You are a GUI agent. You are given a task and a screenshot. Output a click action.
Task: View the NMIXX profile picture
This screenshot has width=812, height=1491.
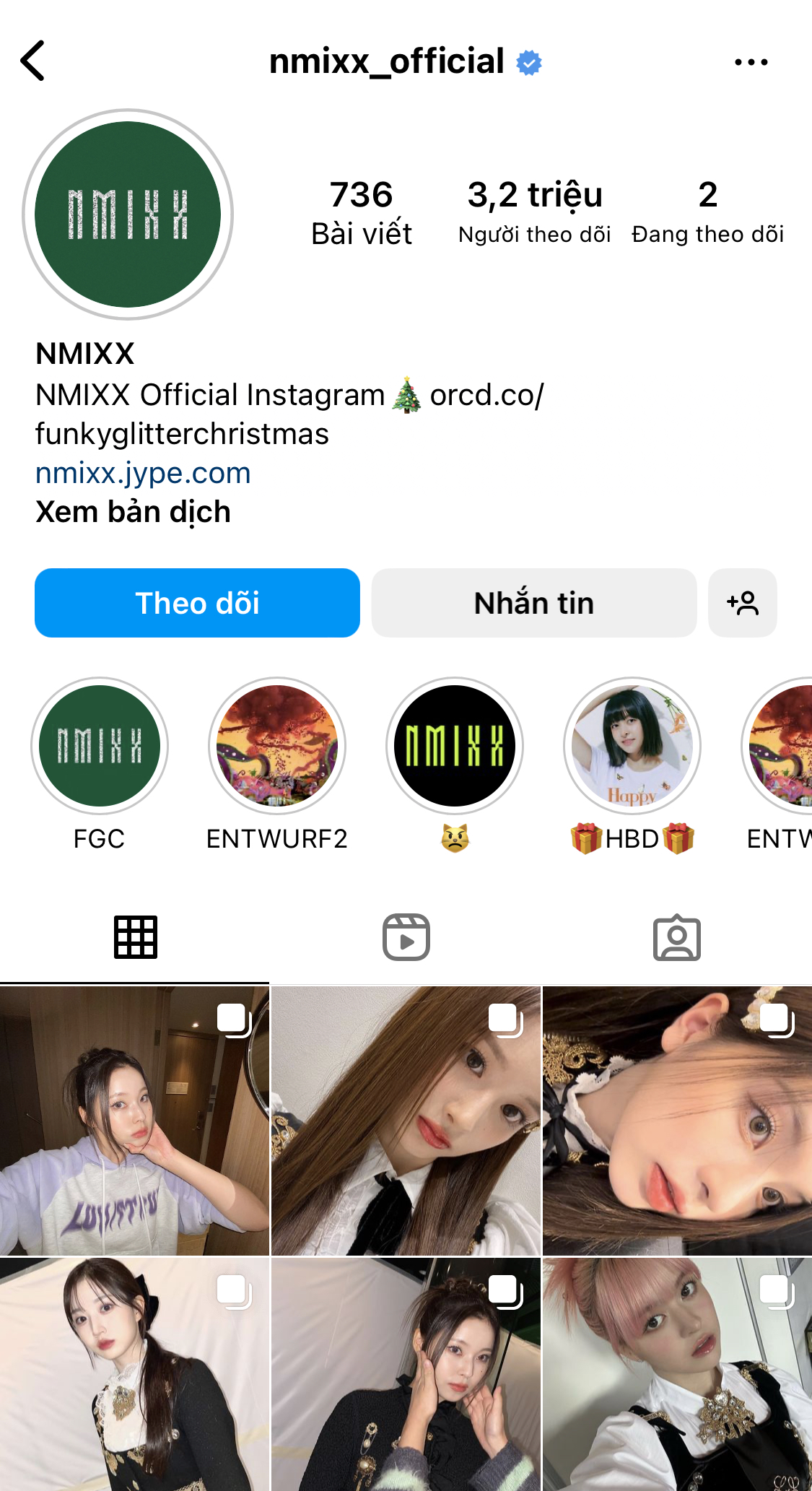[128, 214]
